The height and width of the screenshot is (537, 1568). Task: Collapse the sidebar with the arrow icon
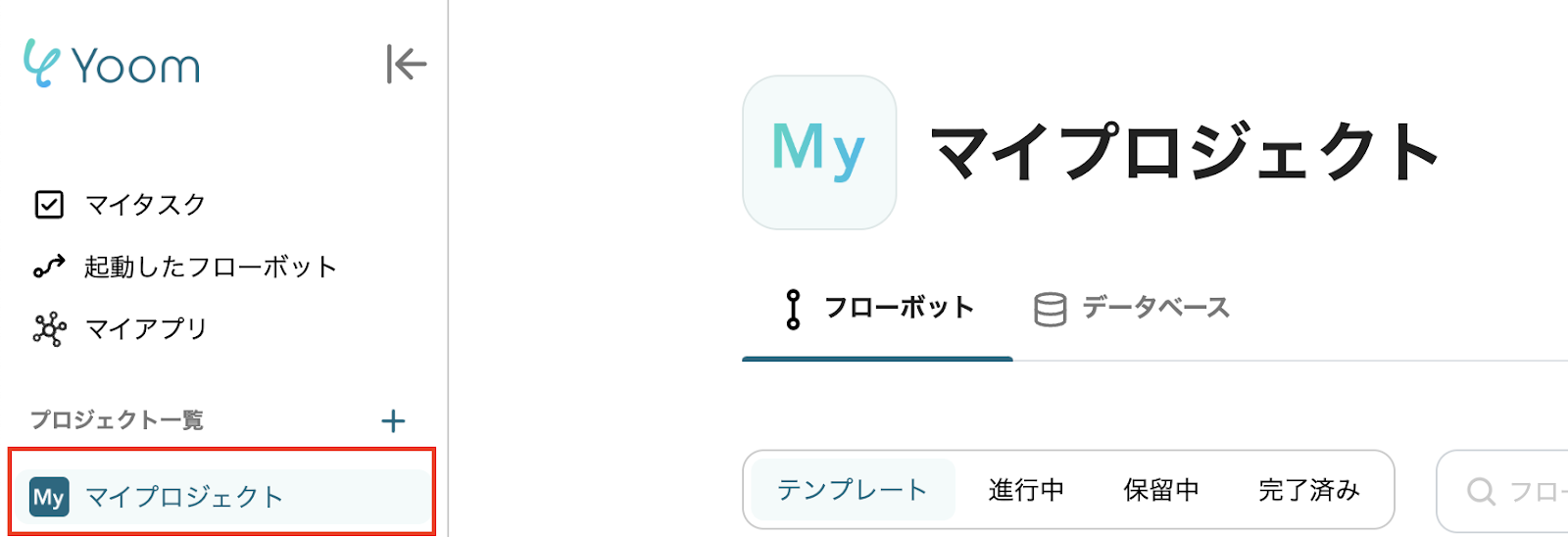tap(406, 65)
